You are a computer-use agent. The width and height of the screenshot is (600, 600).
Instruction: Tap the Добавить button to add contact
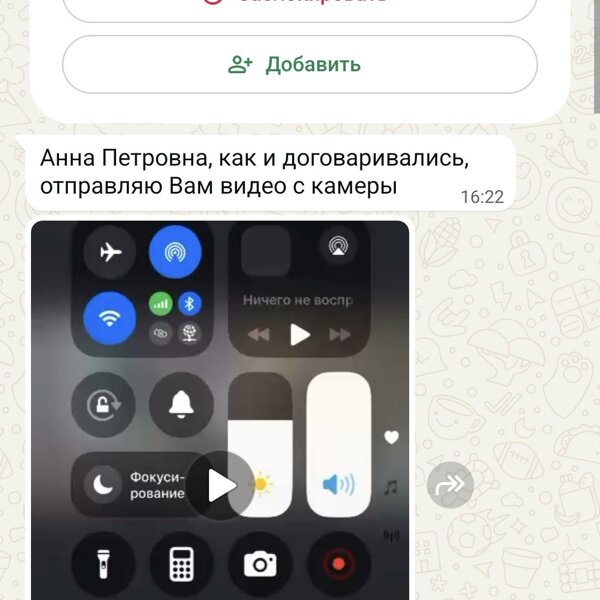pyautogui.click(x=299, y=65)
